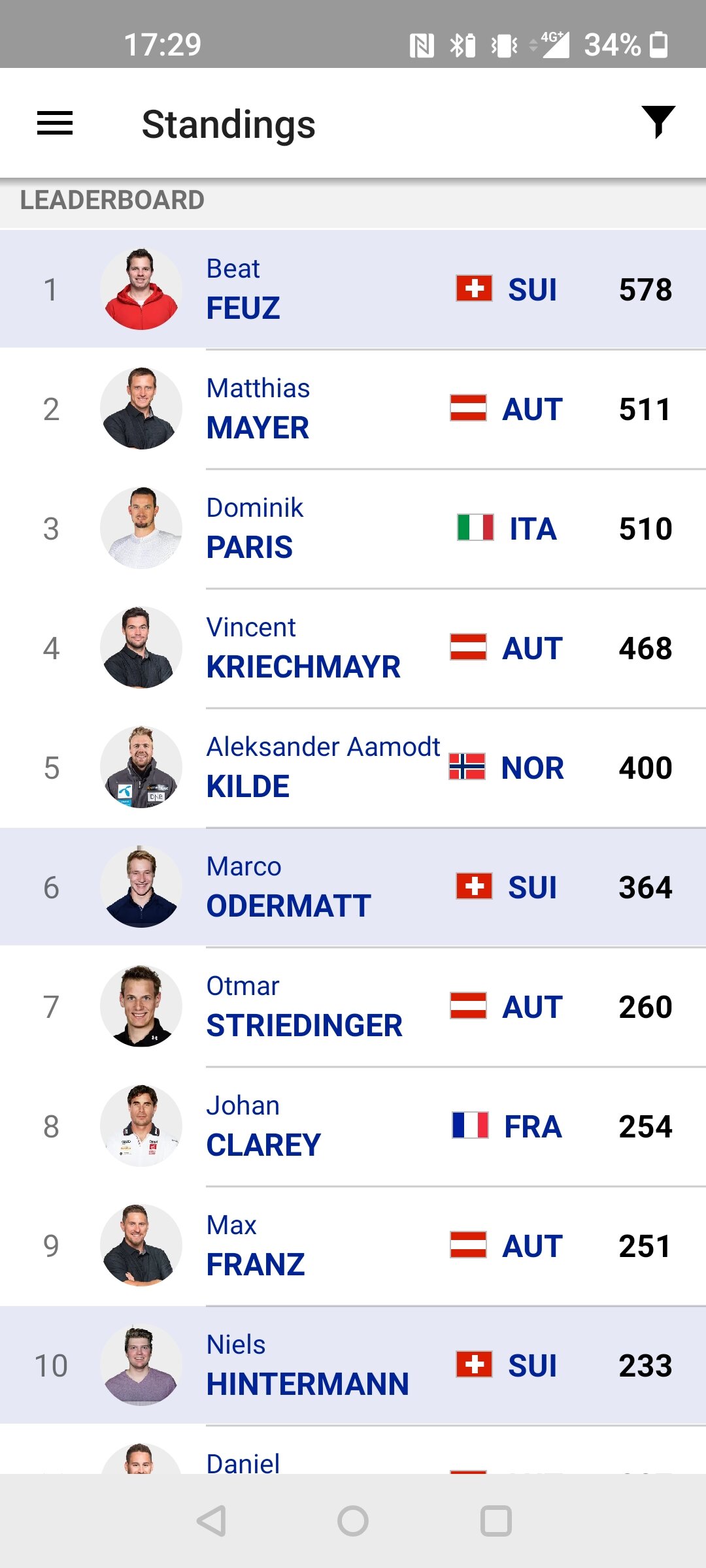
Task: View Dominik Paris's entry
Action: click(353, 529)
